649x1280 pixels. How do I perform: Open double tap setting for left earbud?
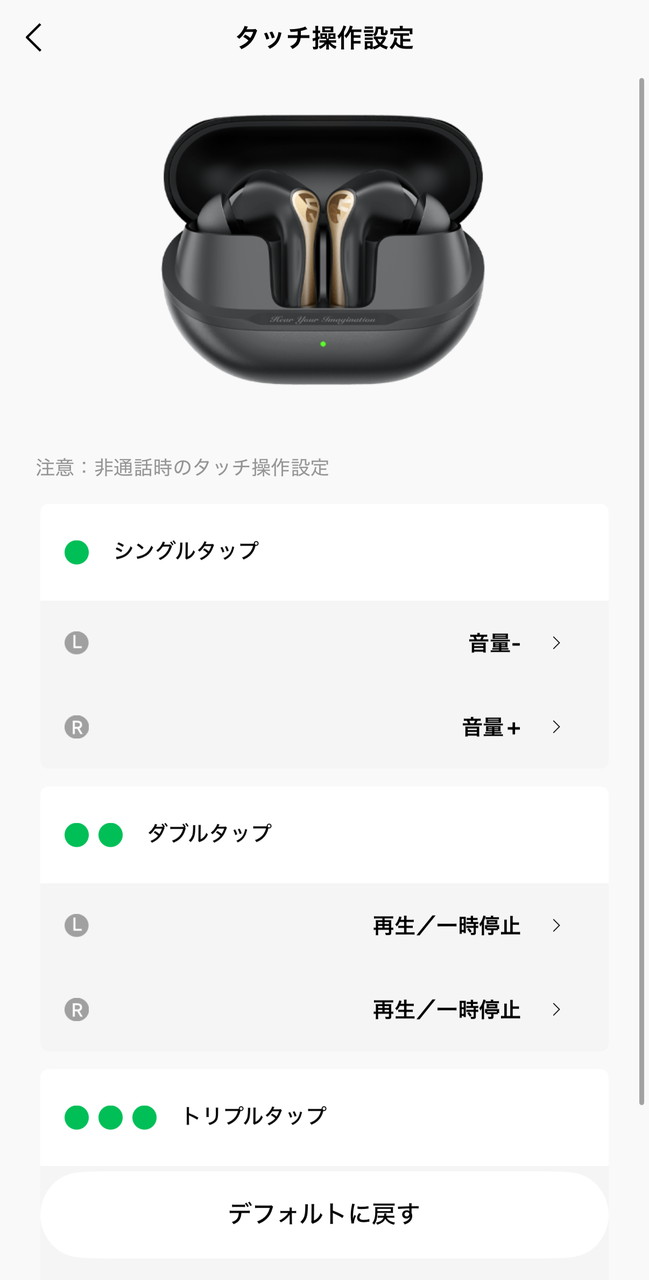click(x=324, y=925)
